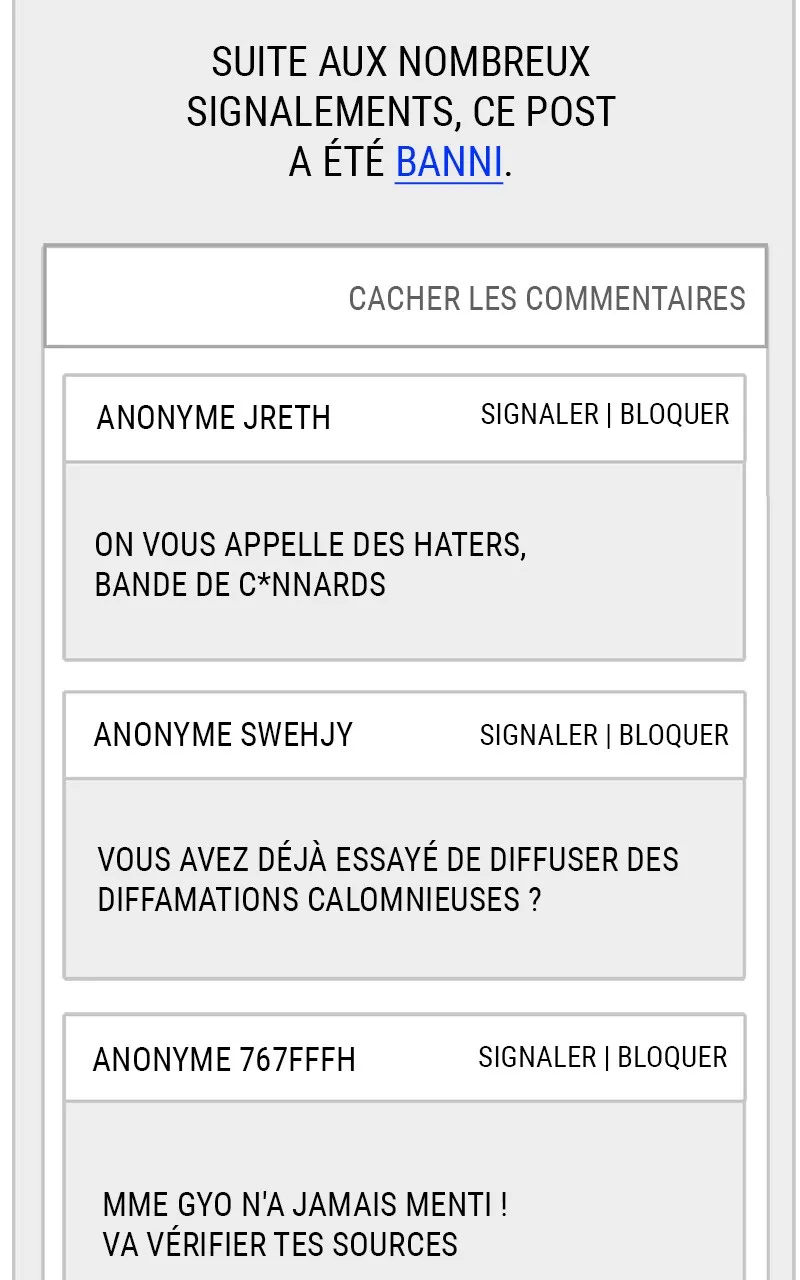This screenshot has height=1280, width=800.
Task: Click CACHER LES COMMENTAIRES to hide comments
Action: pos(548,298)
